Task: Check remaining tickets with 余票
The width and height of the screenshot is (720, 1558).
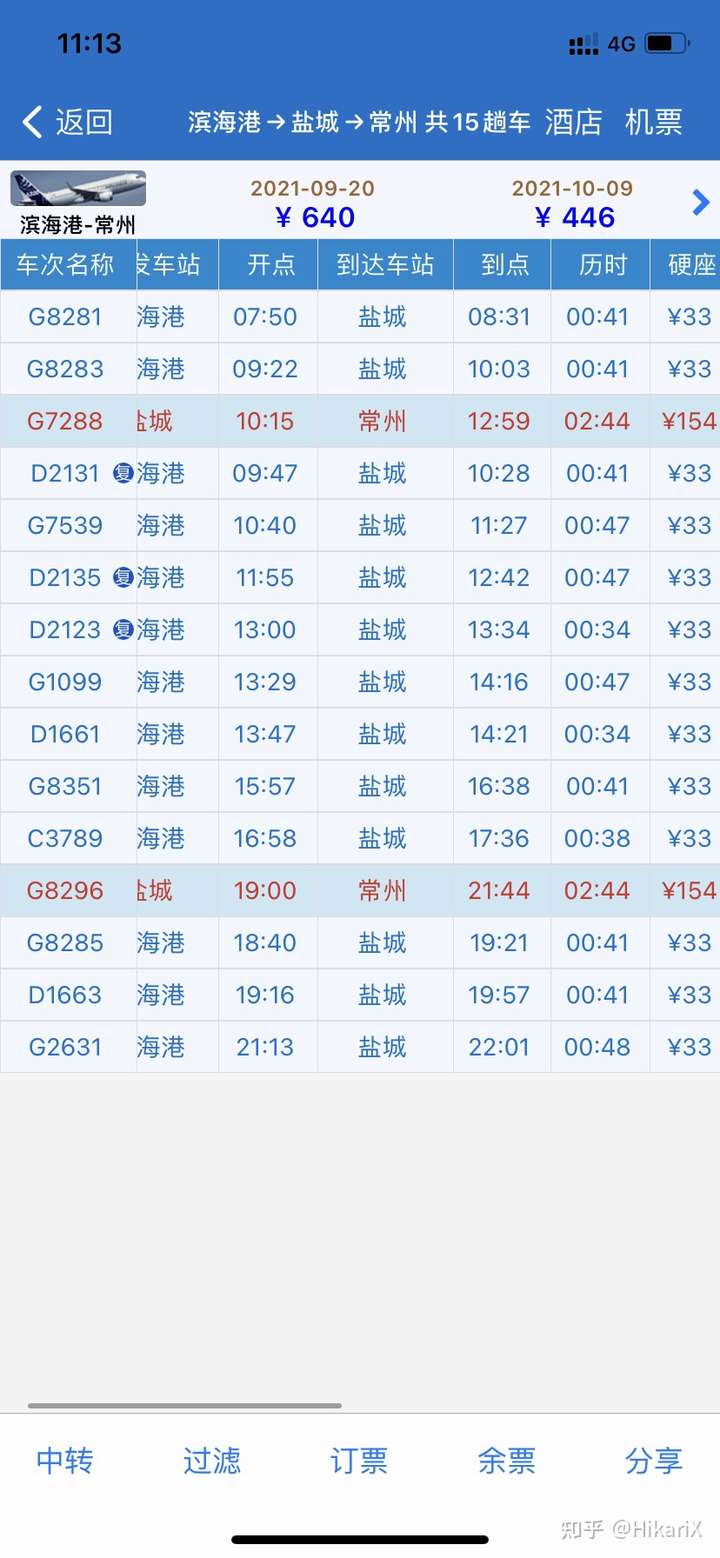Action: coord(507,1461)
